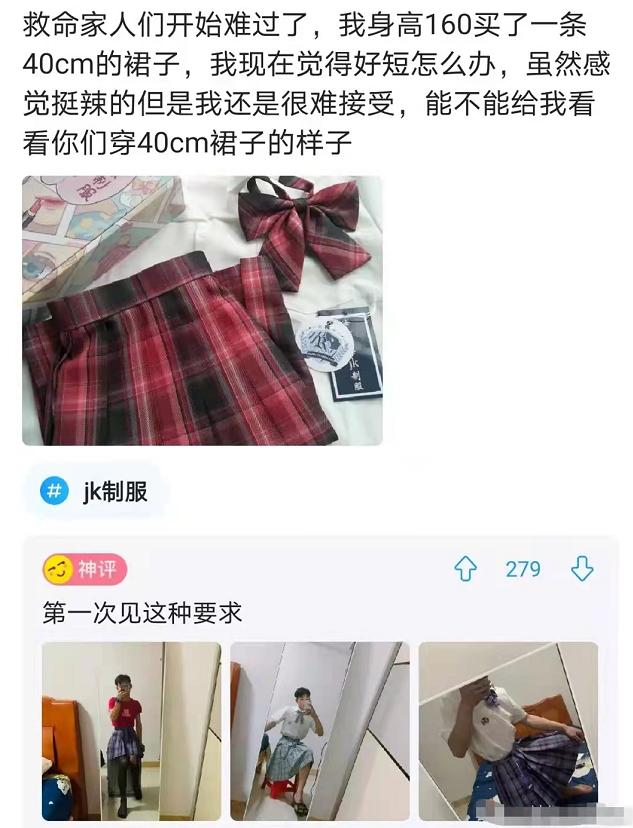View the comment photo with purple plaid skirt
633x828 pixels.
[x=507, y=730]
